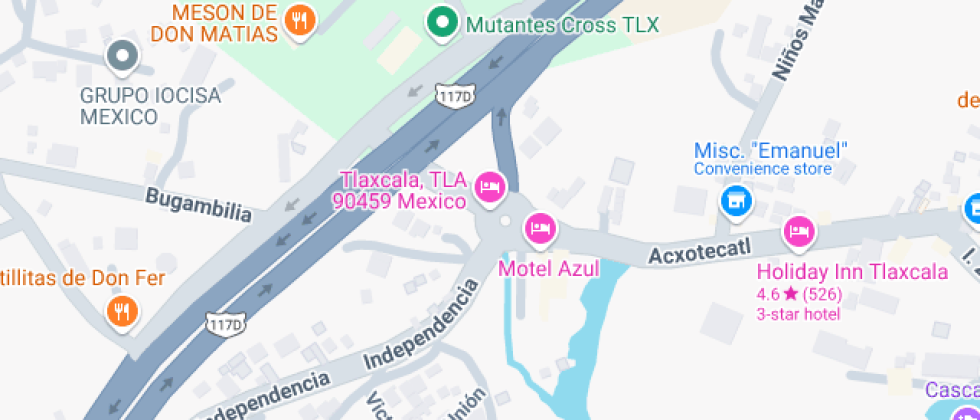Select the Holiday Inn Tlaxcala marker
This screenshot has width=980, height=420.
798,231
